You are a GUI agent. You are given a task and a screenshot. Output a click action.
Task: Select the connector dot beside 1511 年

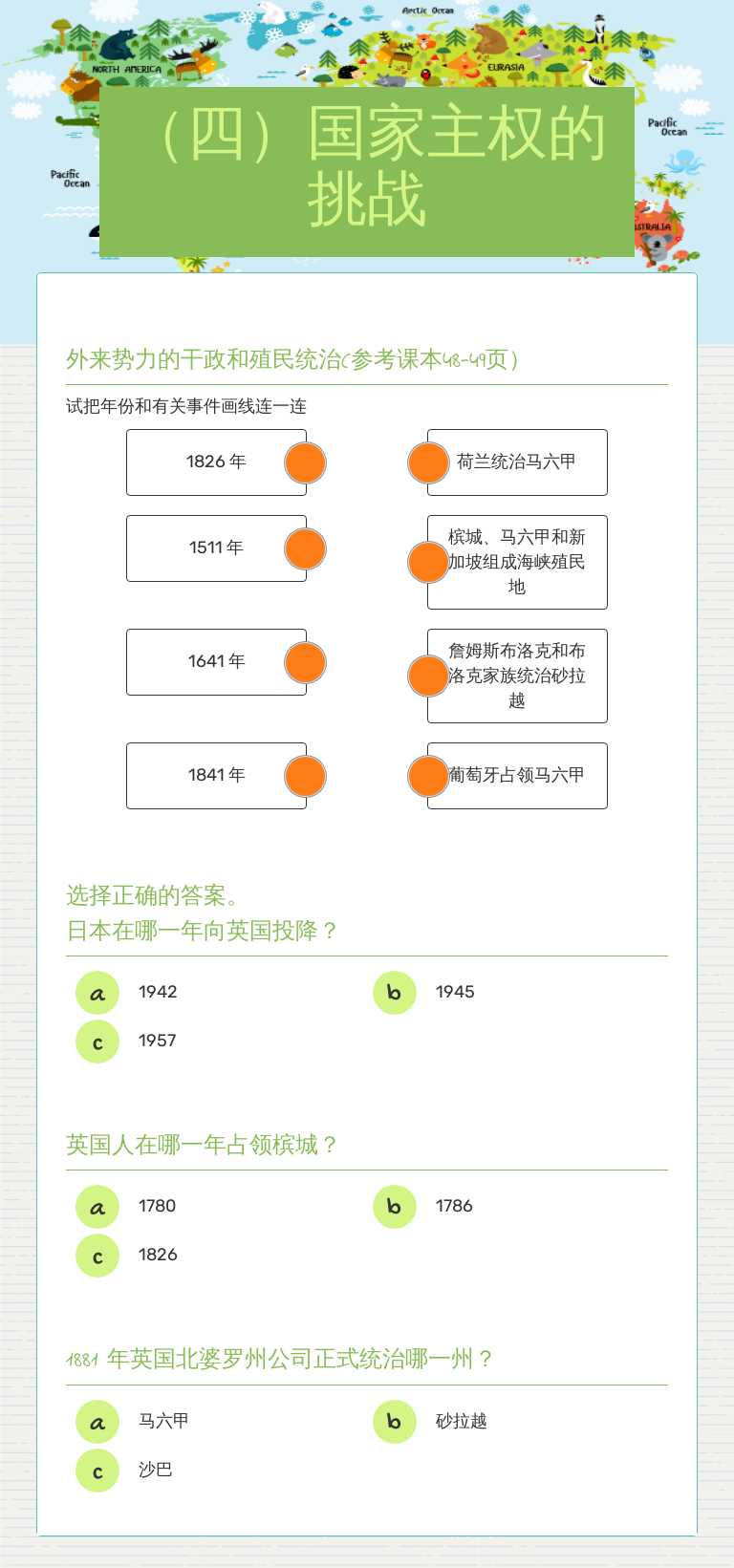tap(304, 548)
